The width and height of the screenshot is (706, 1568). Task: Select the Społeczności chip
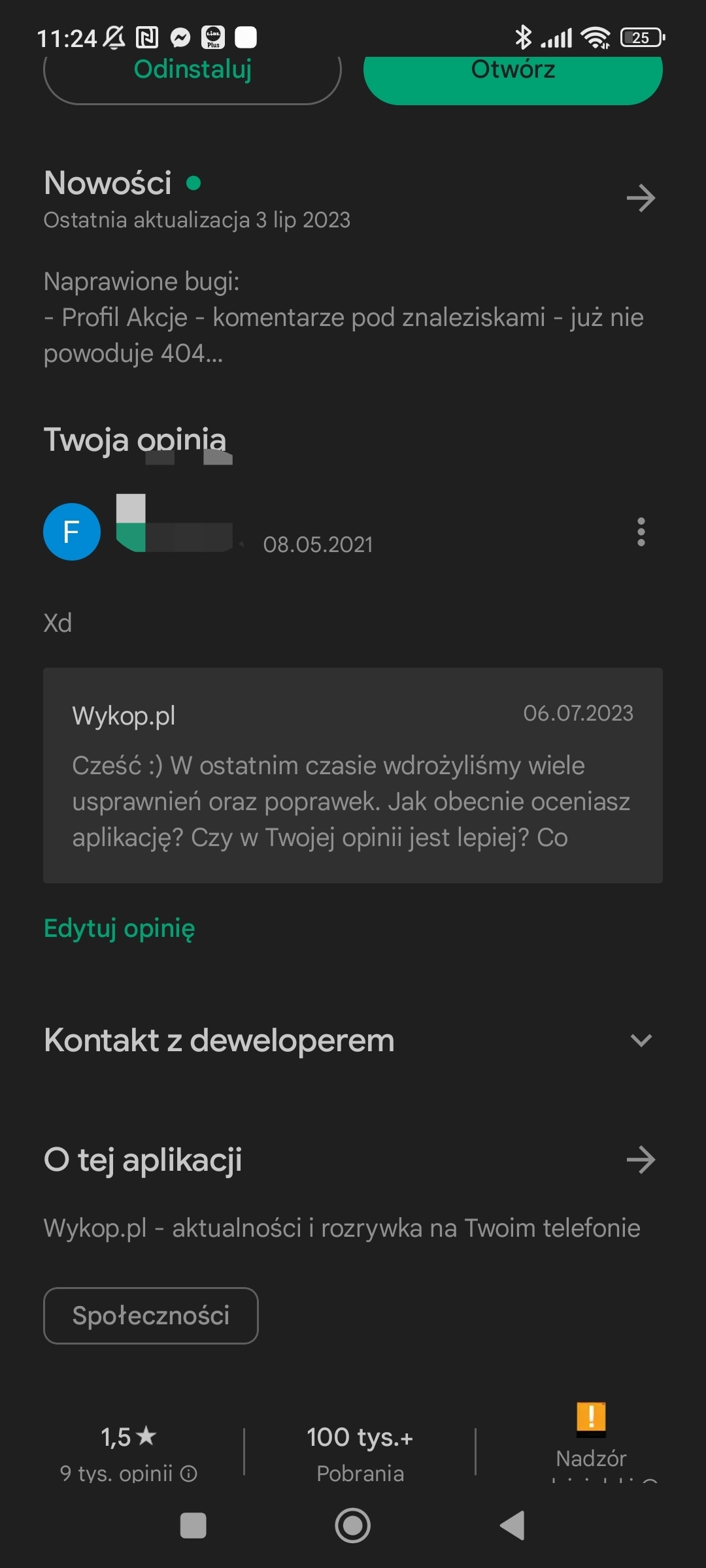coord(150,1315)
